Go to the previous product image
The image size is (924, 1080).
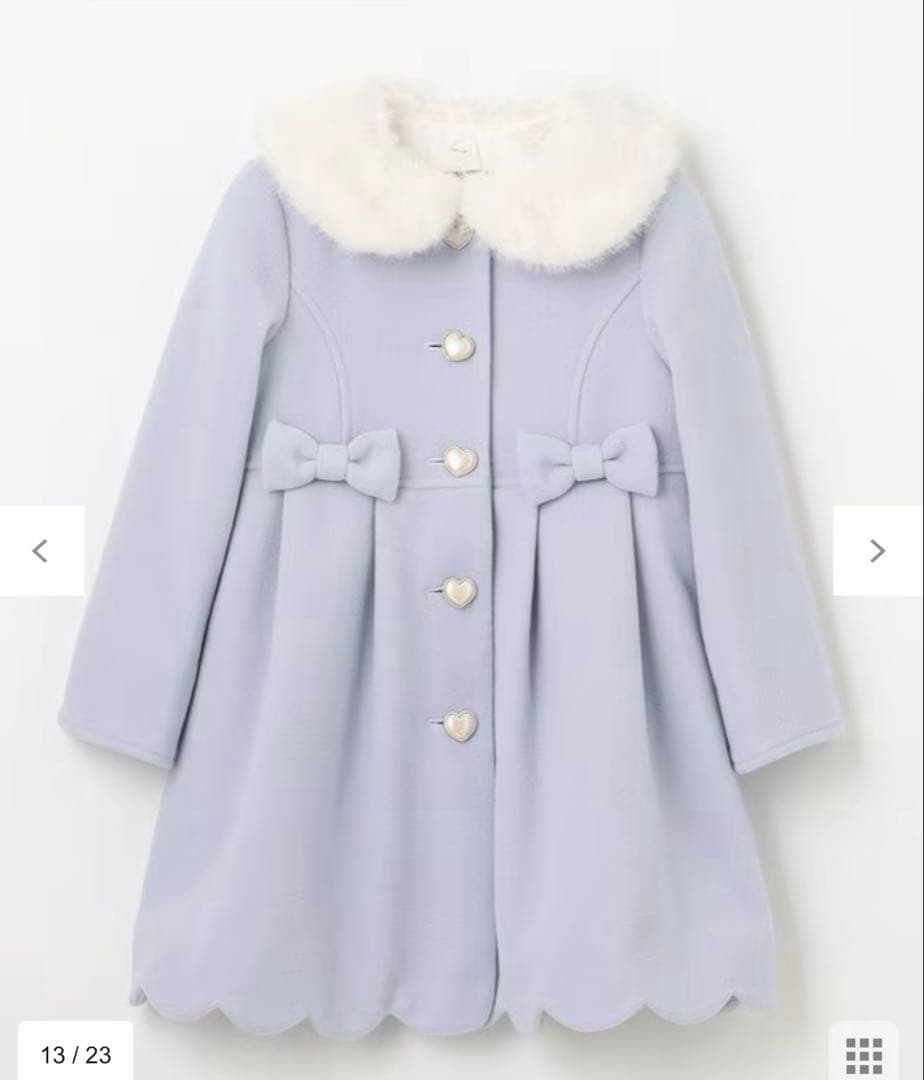[x=41, y=550]
